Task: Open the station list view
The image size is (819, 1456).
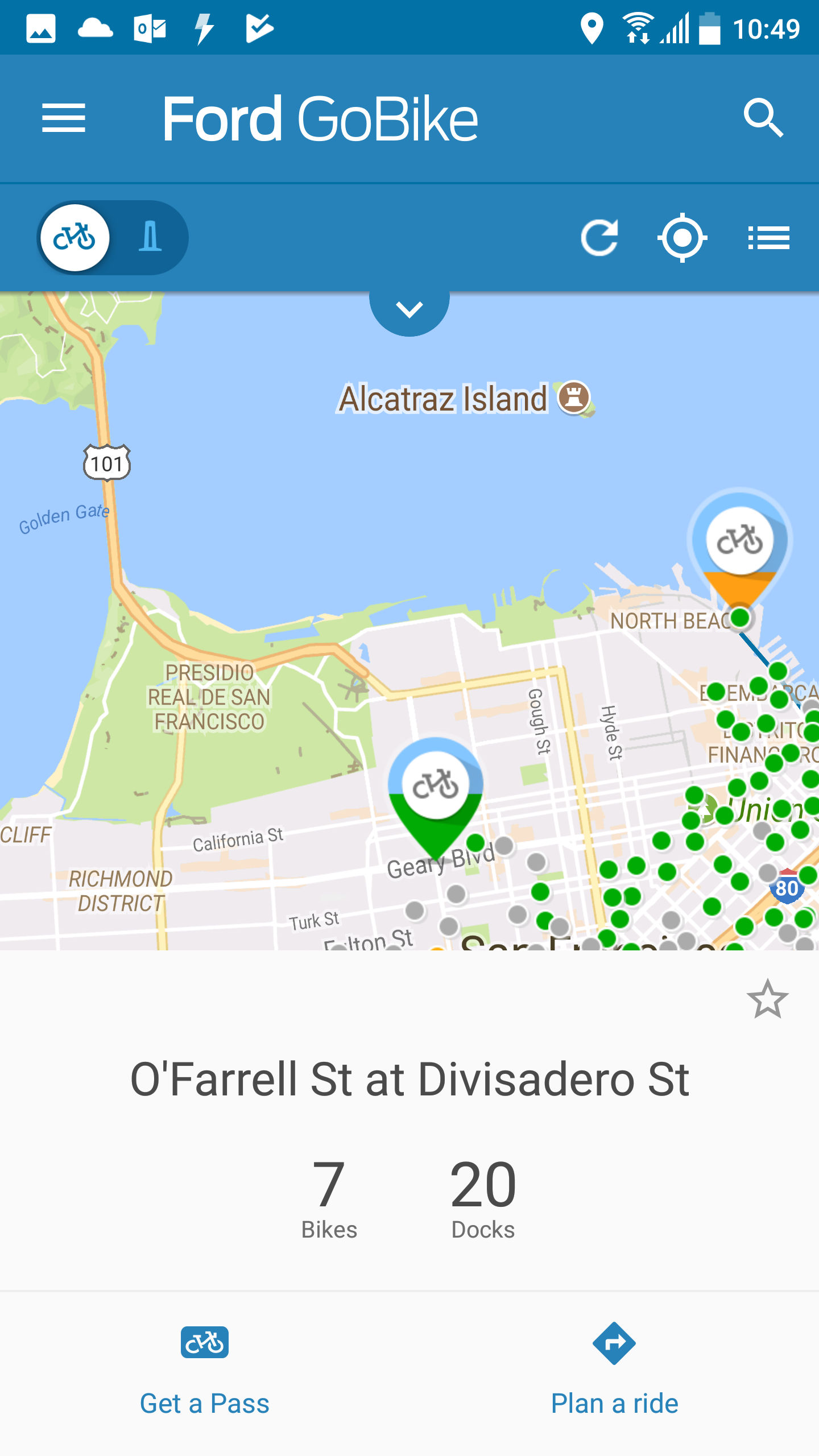Action: pos(768,237)
